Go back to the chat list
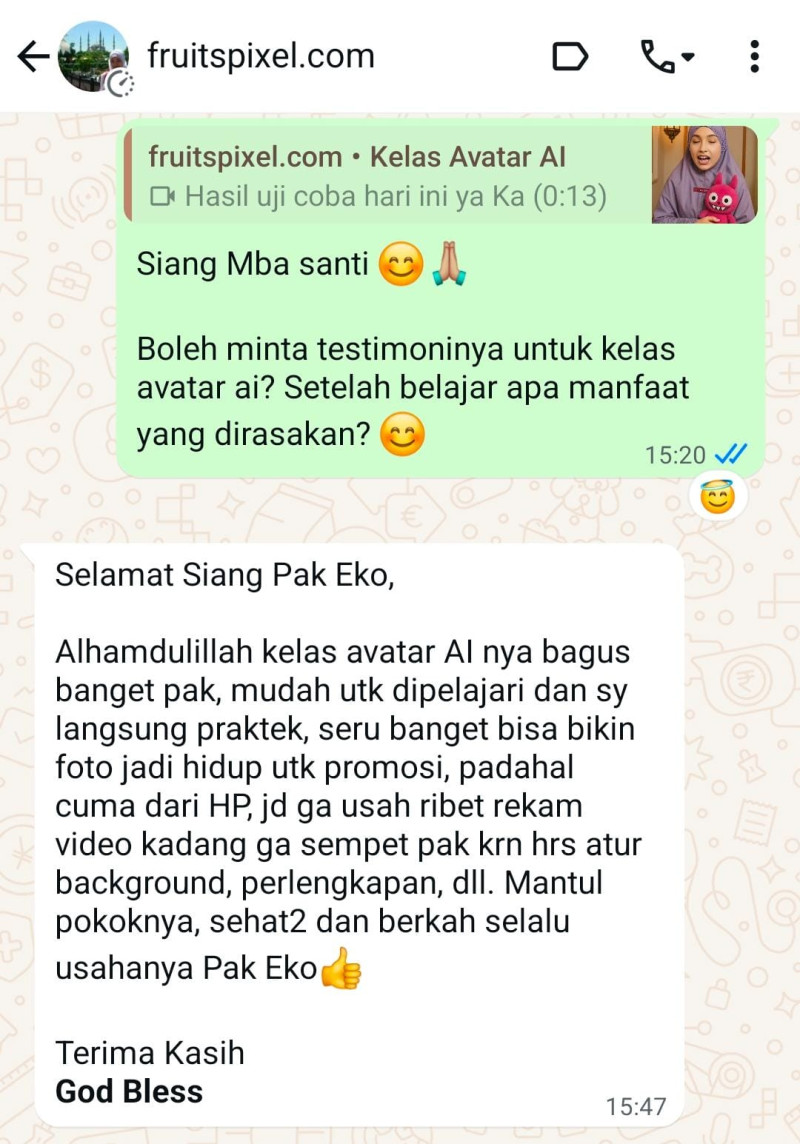The image size is (800, 1144). click(32, 57)
